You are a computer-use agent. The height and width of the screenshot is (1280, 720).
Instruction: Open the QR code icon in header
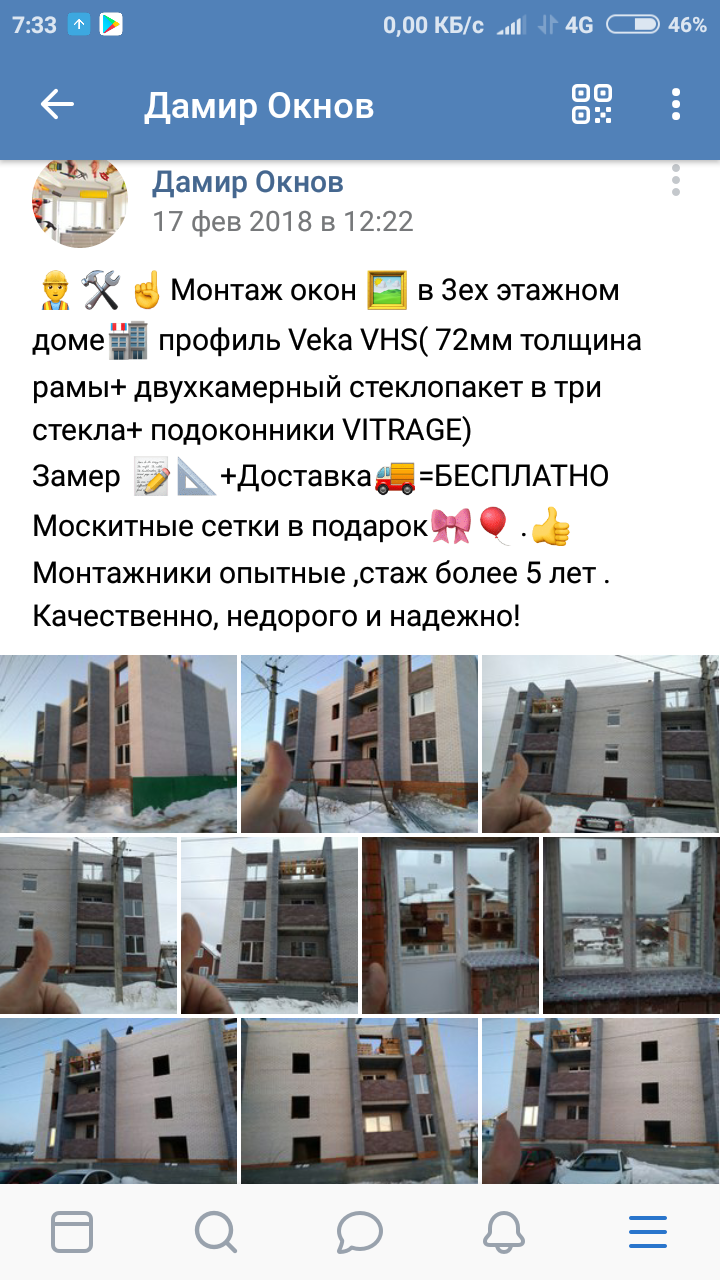(x=591, y=104)
